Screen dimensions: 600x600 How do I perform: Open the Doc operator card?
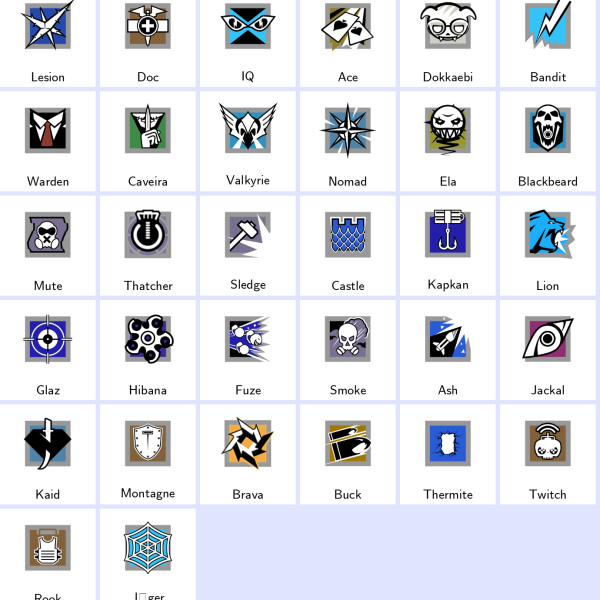coord(148,40)
